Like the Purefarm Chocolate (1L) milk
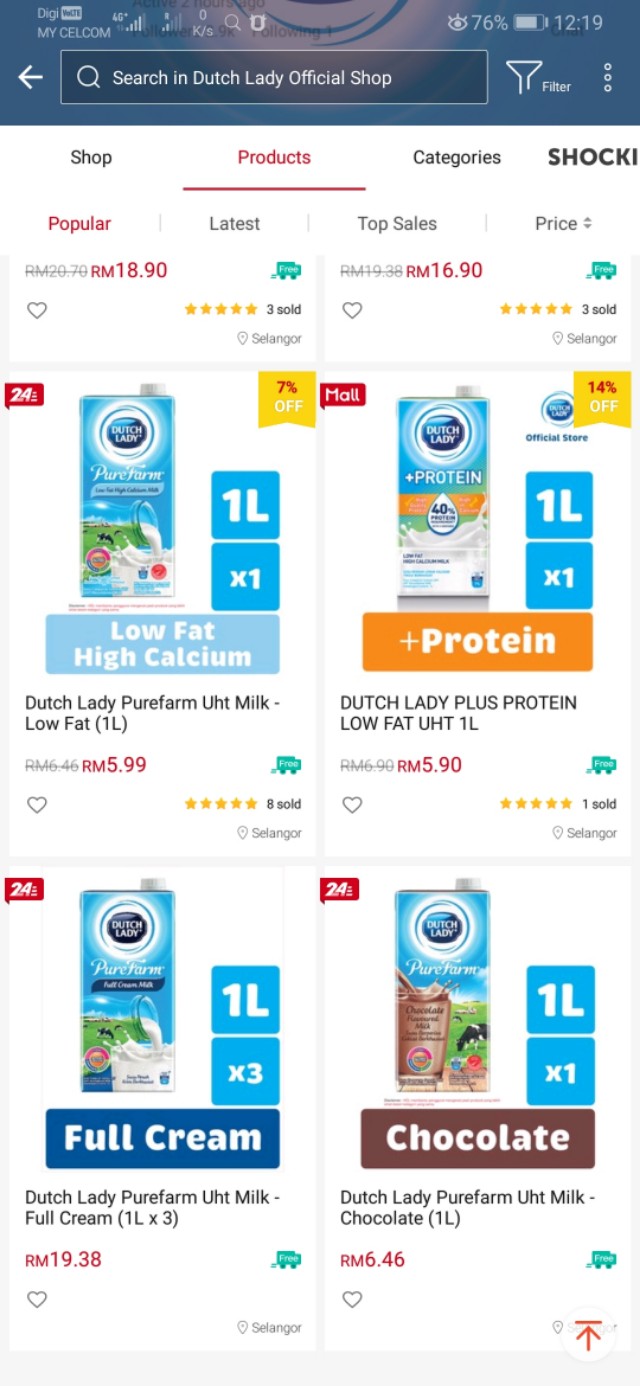 352,1300
